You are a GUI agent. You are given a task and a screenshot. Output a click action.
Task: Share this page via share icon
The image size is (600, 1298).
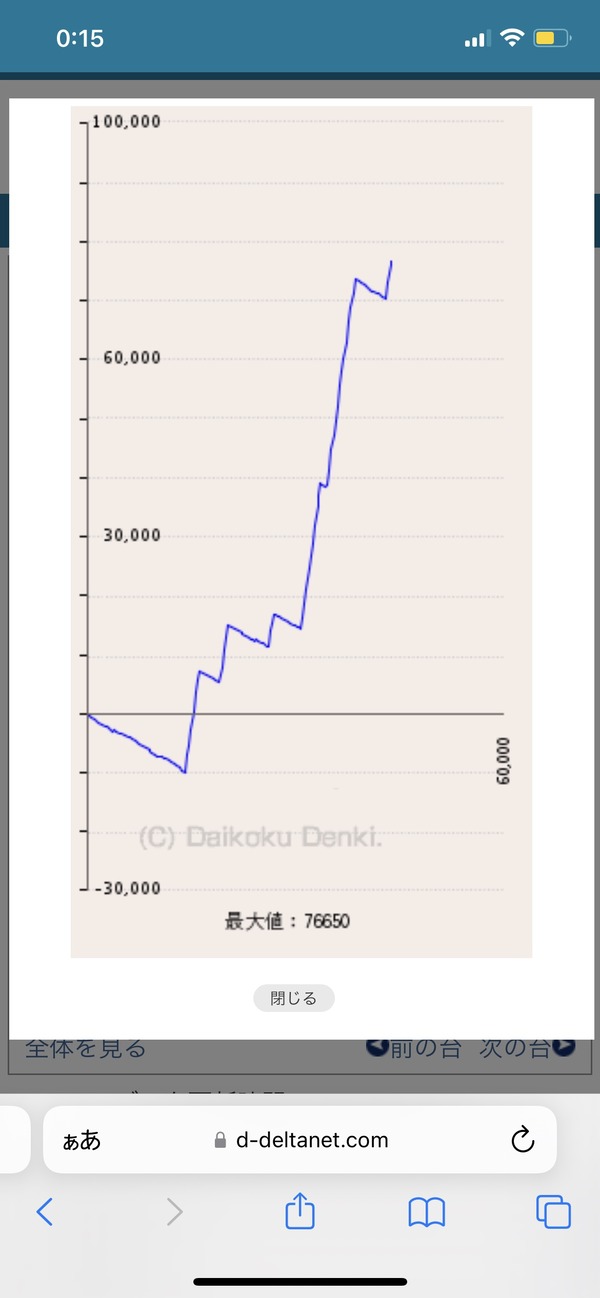(300, 1211)
